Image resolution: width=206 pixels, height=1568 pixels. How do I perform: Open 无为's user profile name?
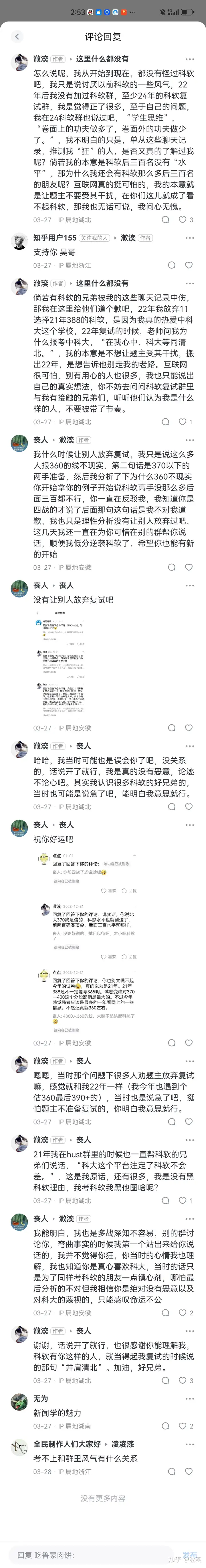click(41, 1399)
